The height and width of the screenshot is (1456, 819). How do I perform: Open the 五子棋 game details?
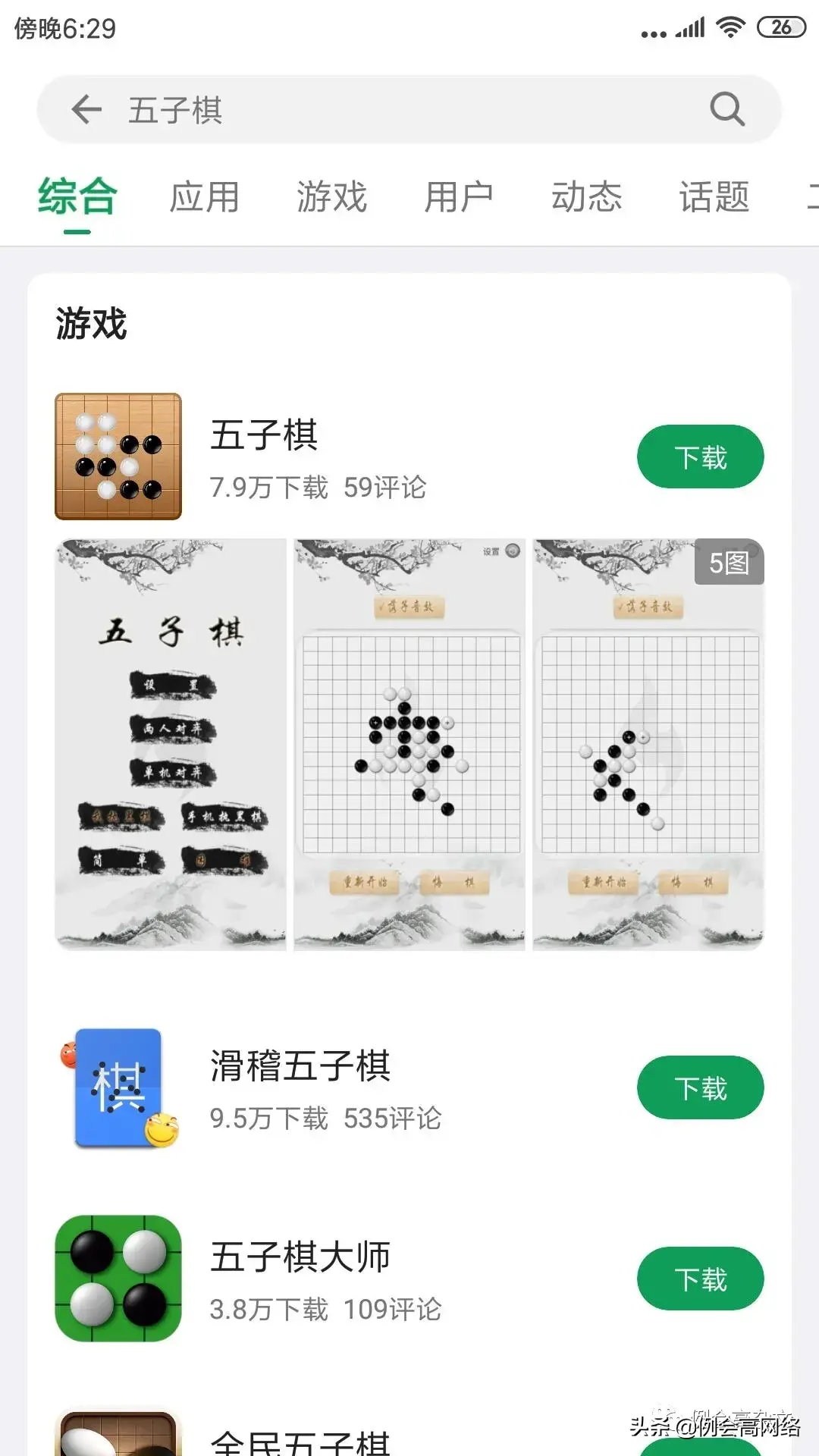tap(264, 436)
